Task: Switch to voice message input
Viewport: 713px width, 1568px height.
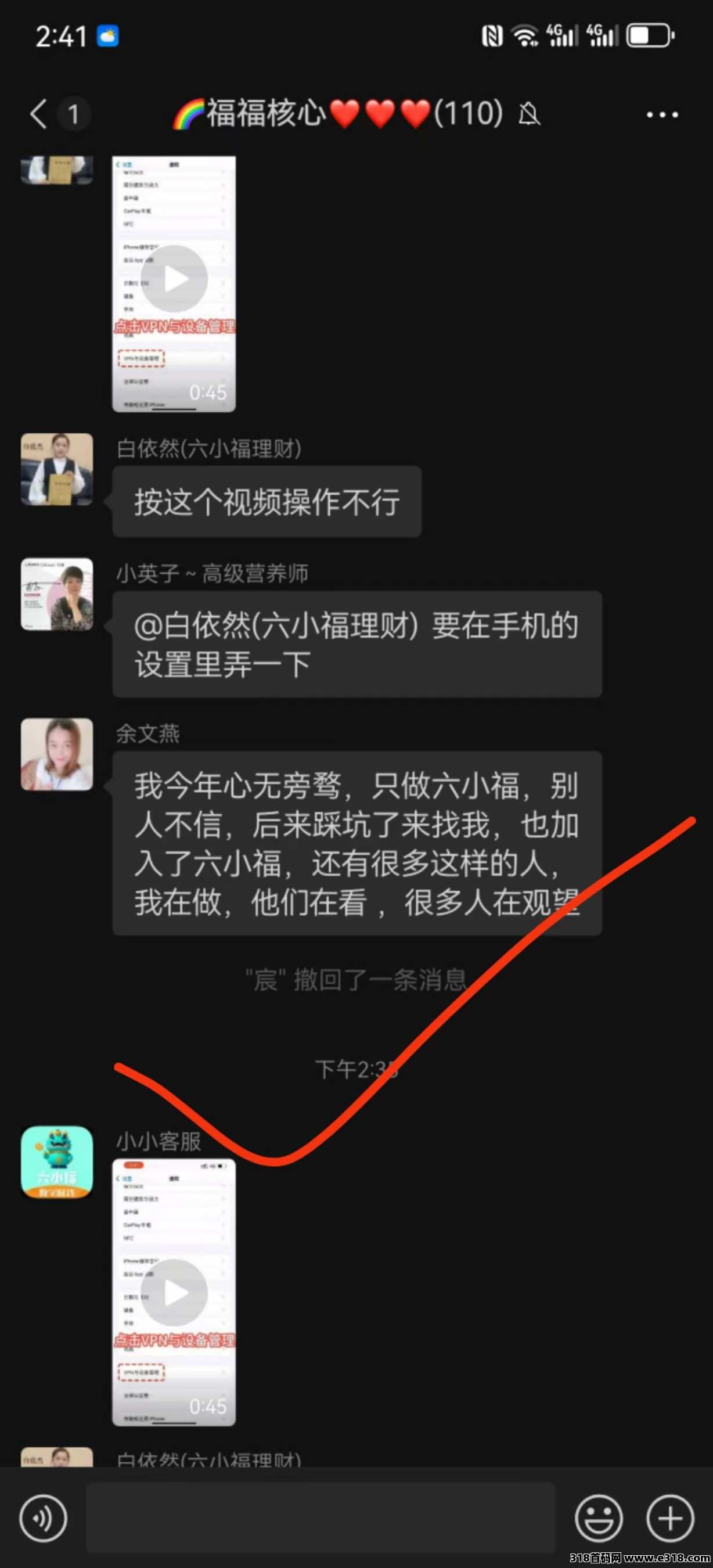Action: [x=43, y=1519]
